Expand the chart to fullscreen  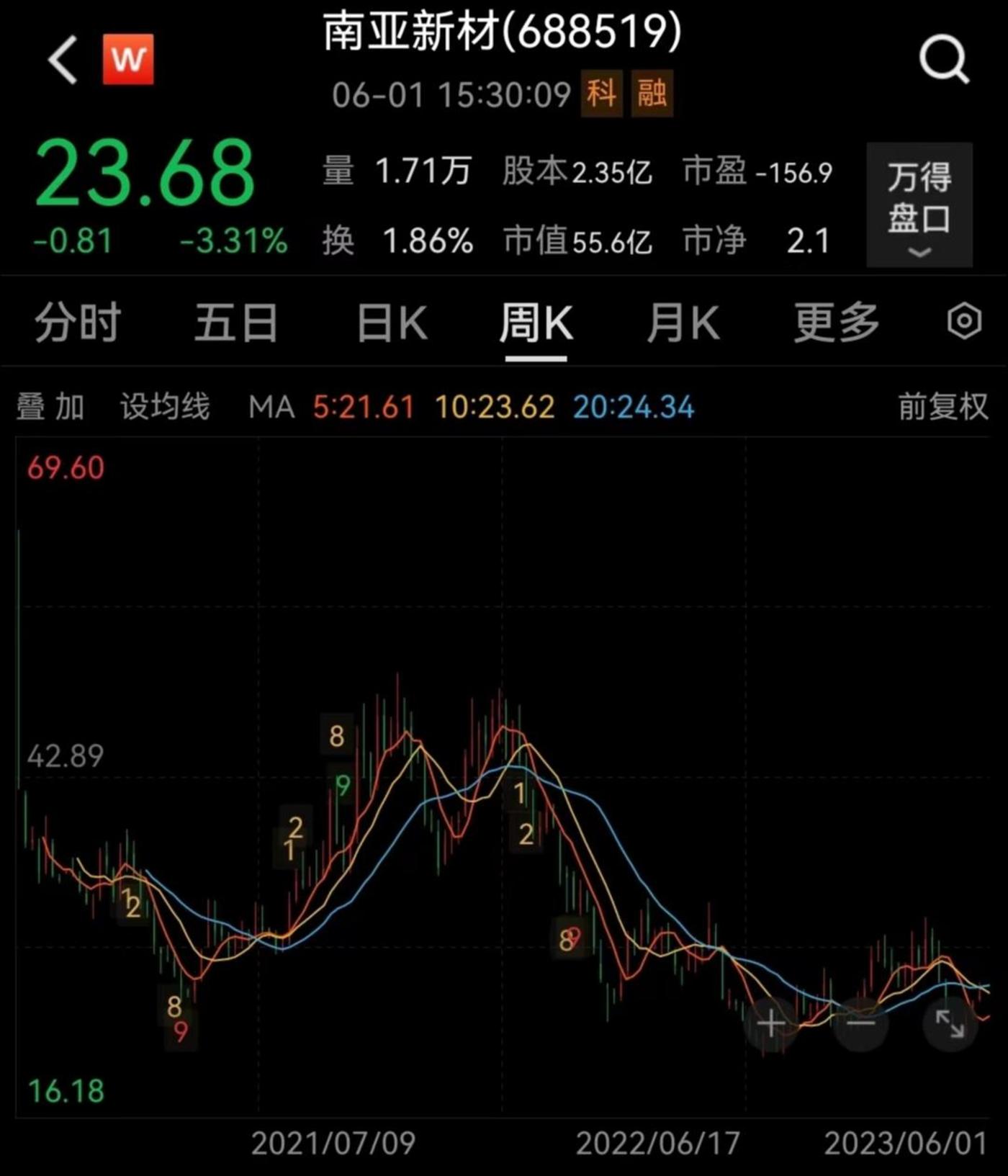coord(950,1023)
